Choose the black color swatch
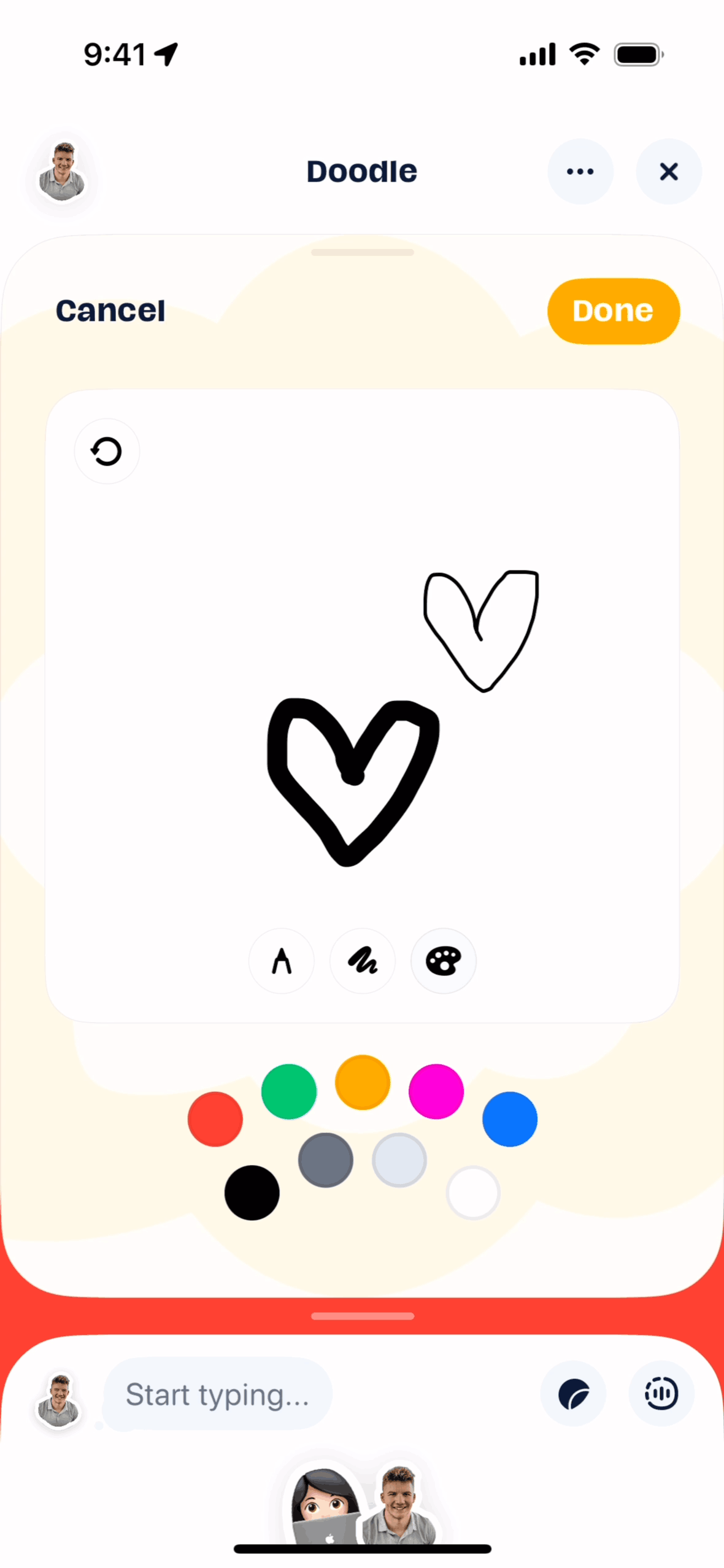This screenshot has width=724, height=1568. 252,1193
